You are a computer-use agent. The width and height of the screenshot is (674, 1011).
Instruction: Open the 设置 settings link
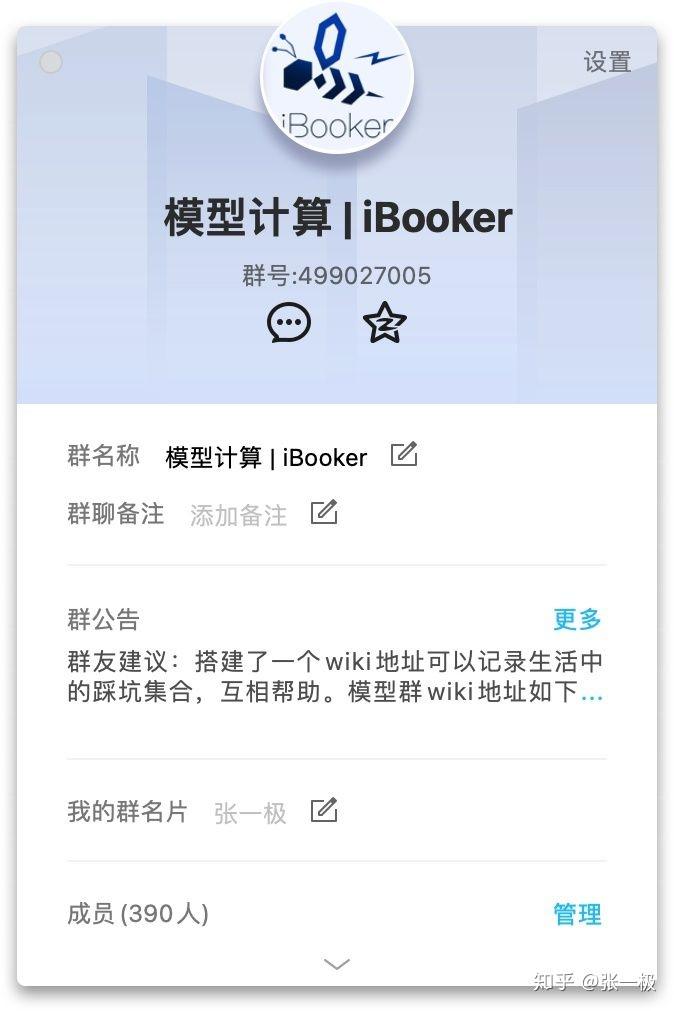[607, 62]
